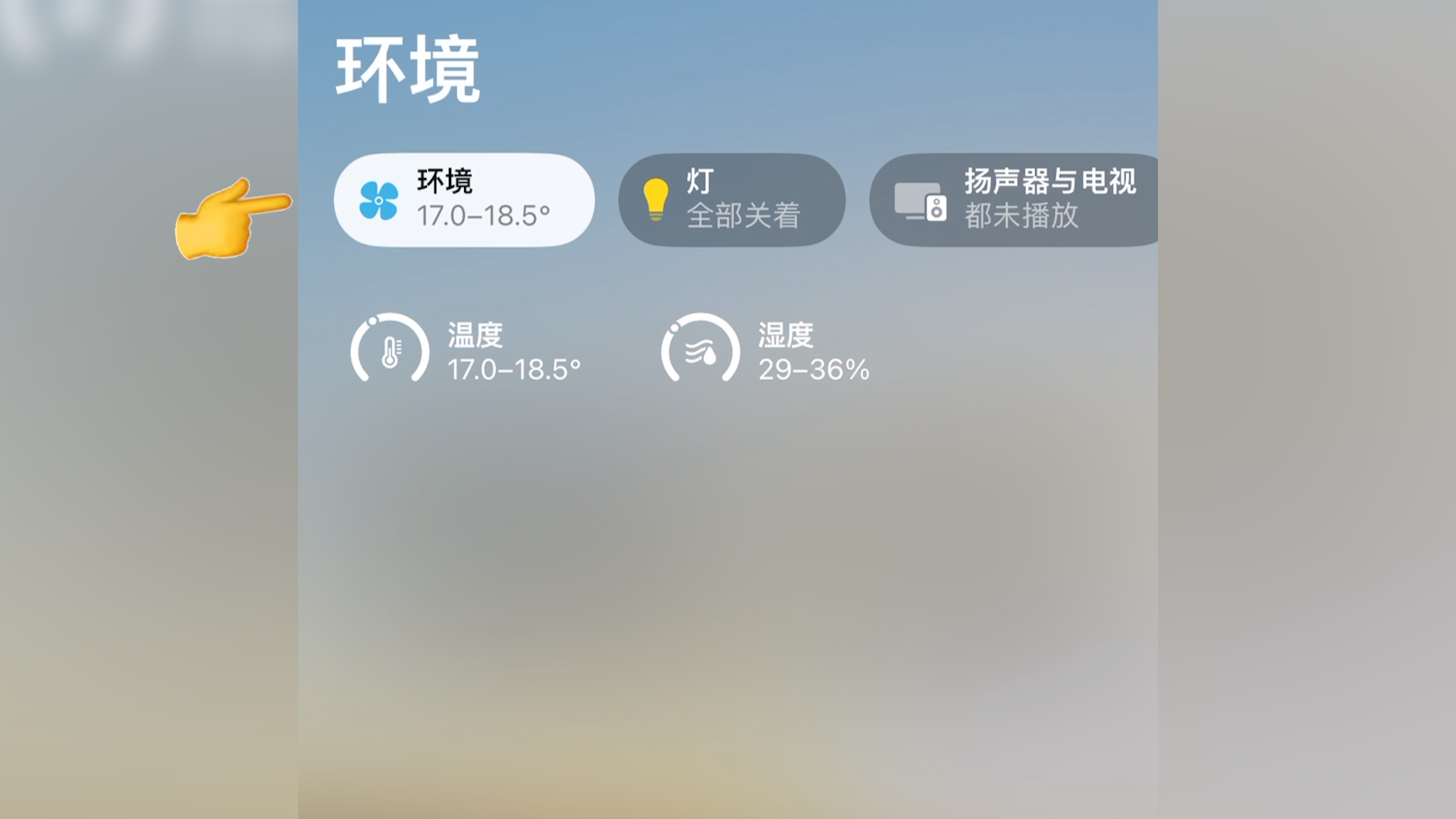The image size is (1456, 819).
Task: Open the 灯 lights chip
Action: [x=732, y=200]
